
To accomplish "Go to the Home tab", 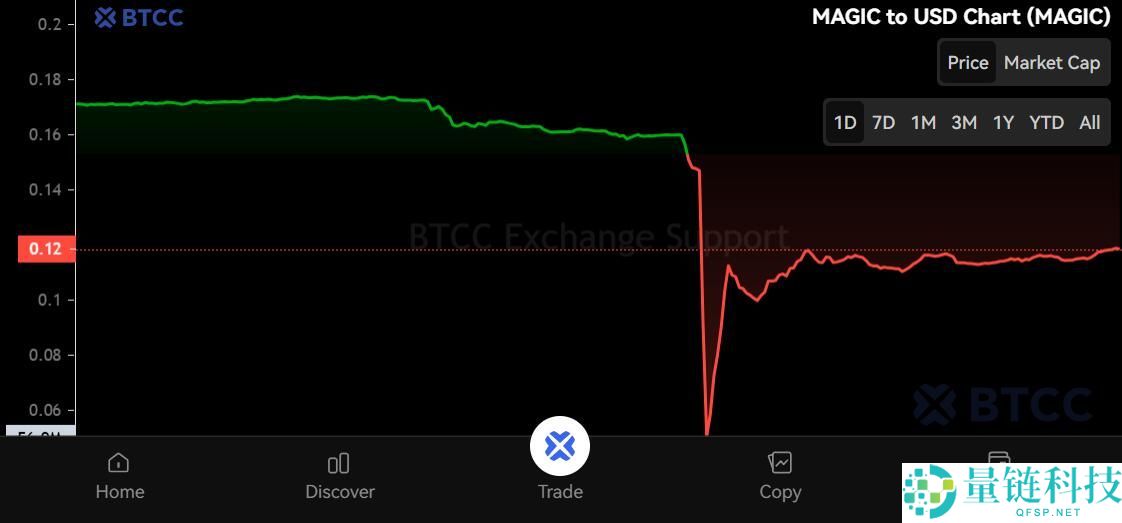I will 119,476.
